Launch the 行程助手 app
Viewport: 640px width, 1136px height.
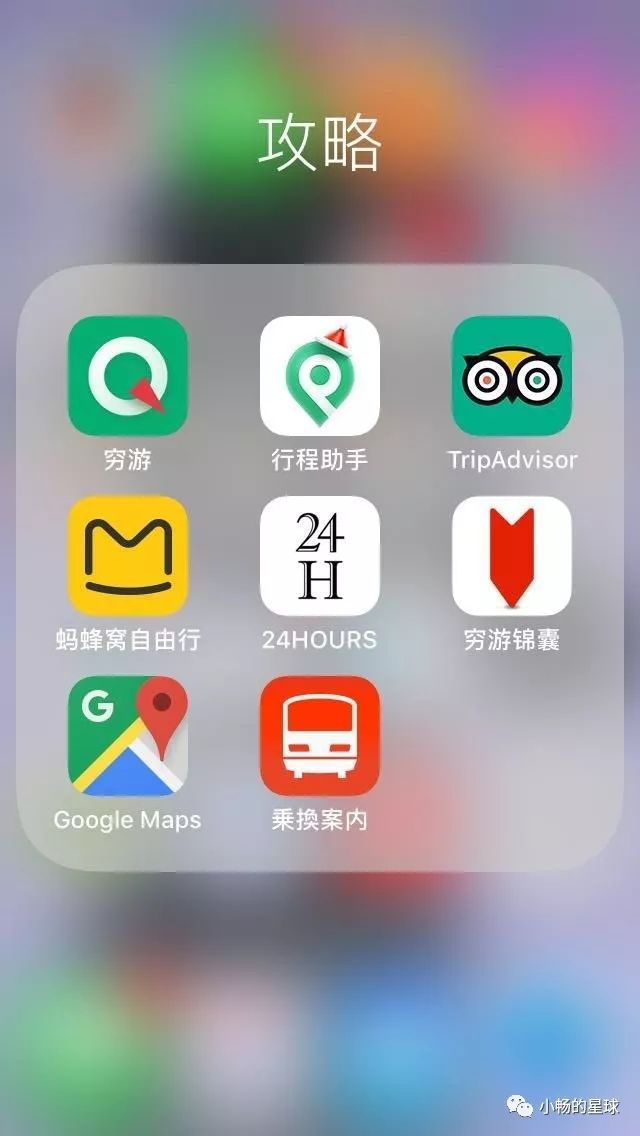coord(320,376)
